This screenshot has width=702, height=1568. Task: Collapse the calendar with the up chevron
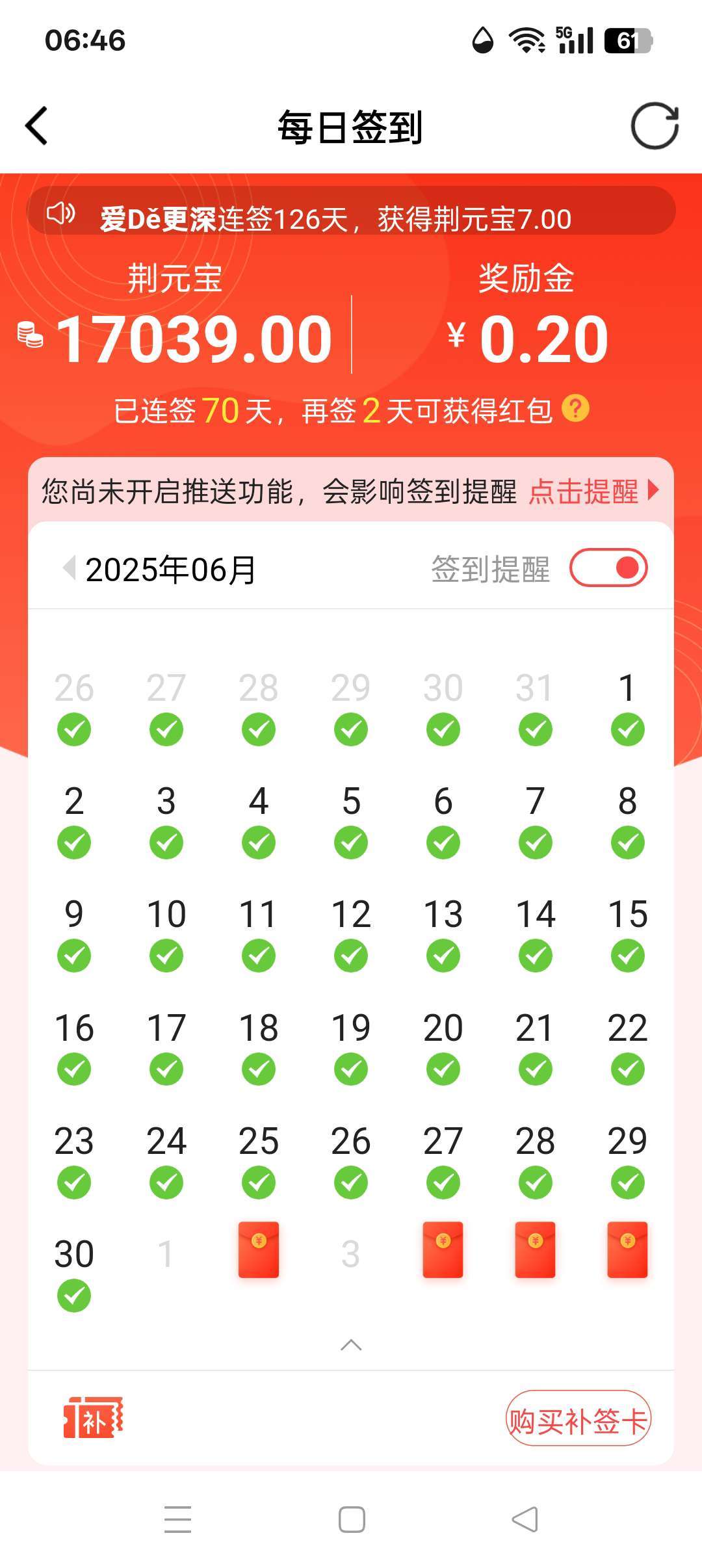(351, 1345)
